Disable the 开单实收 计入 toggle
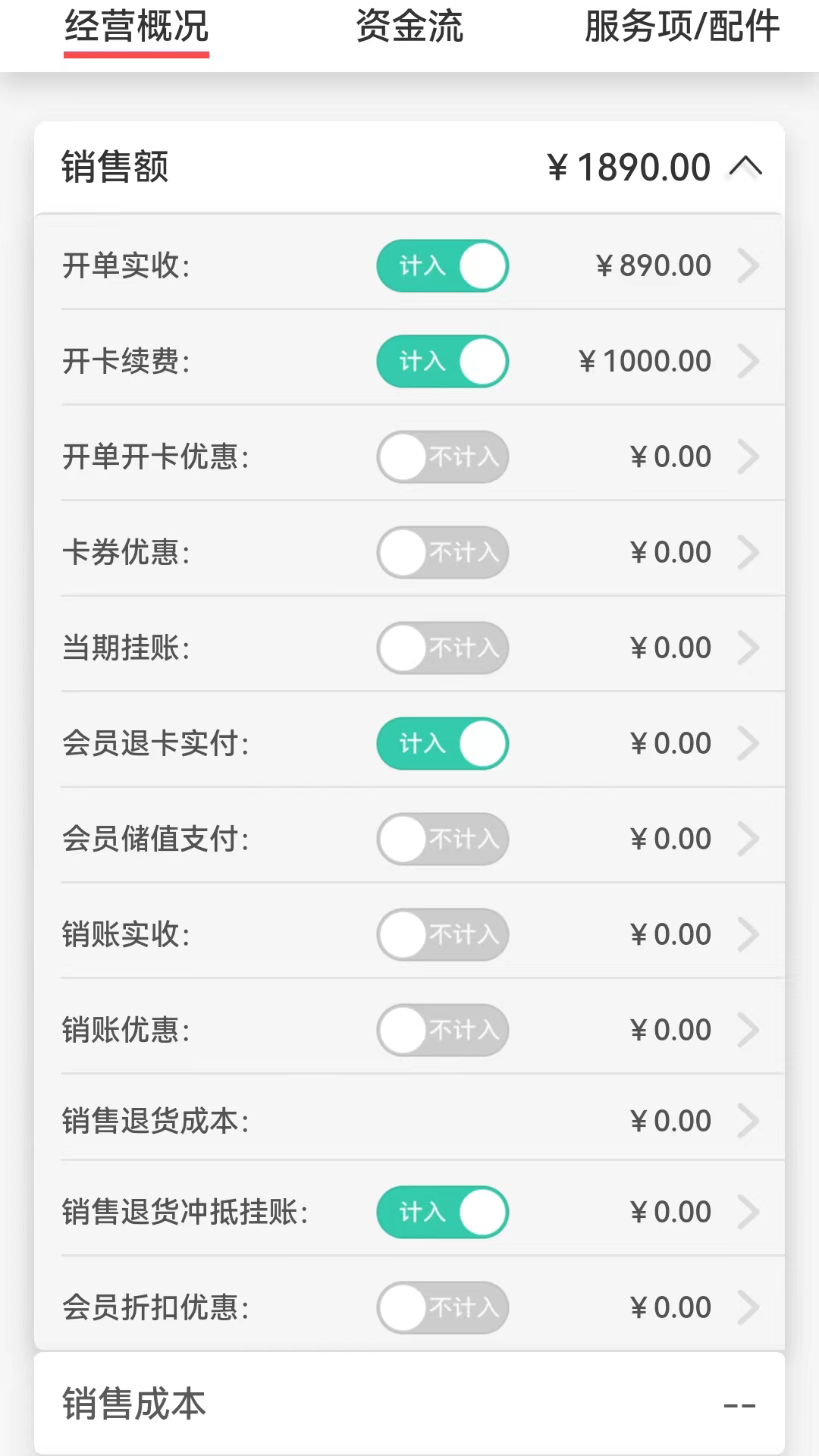The width and height of the screenshot is (819, 1456). click(442, 266)
